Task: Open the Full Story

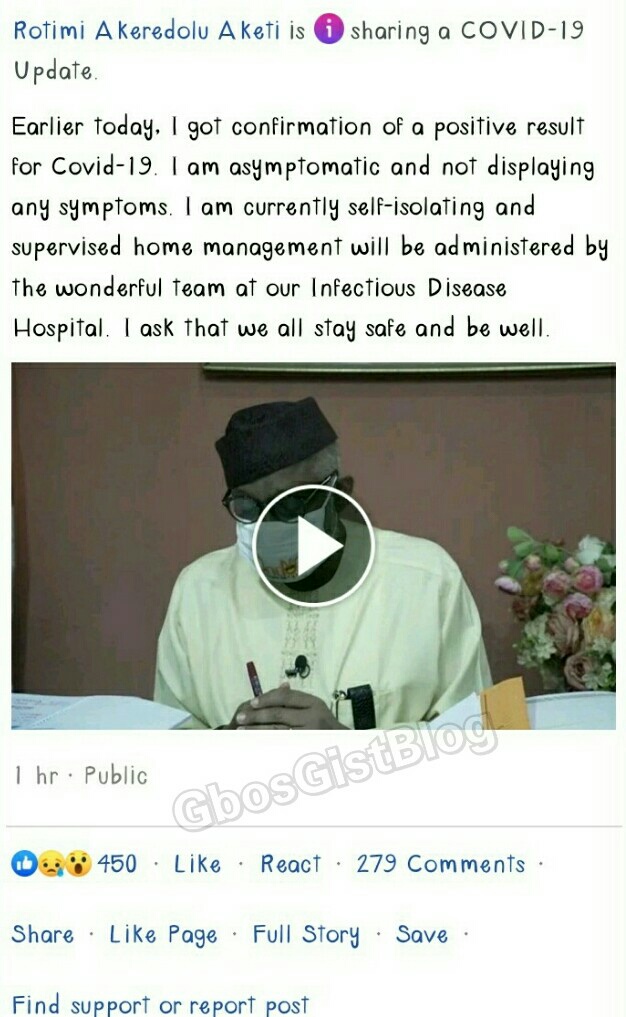Action: point(305,934)
